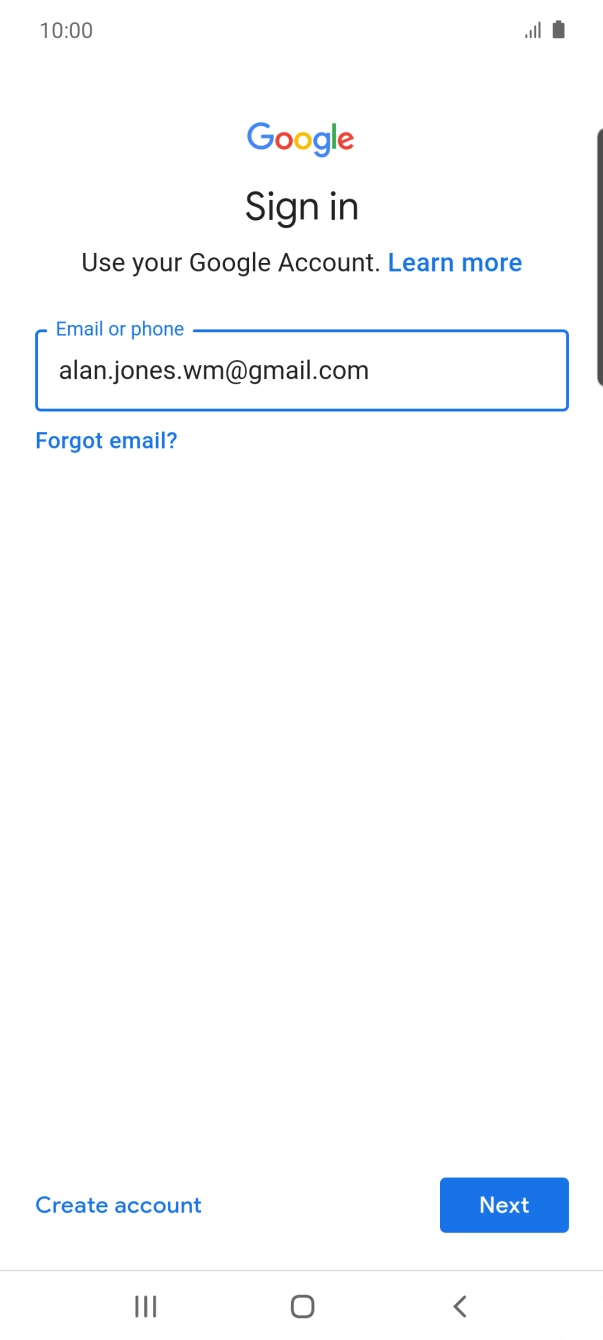Open the Learn more link
This screenshot has height=1340, width=603.
click(455, 263)
